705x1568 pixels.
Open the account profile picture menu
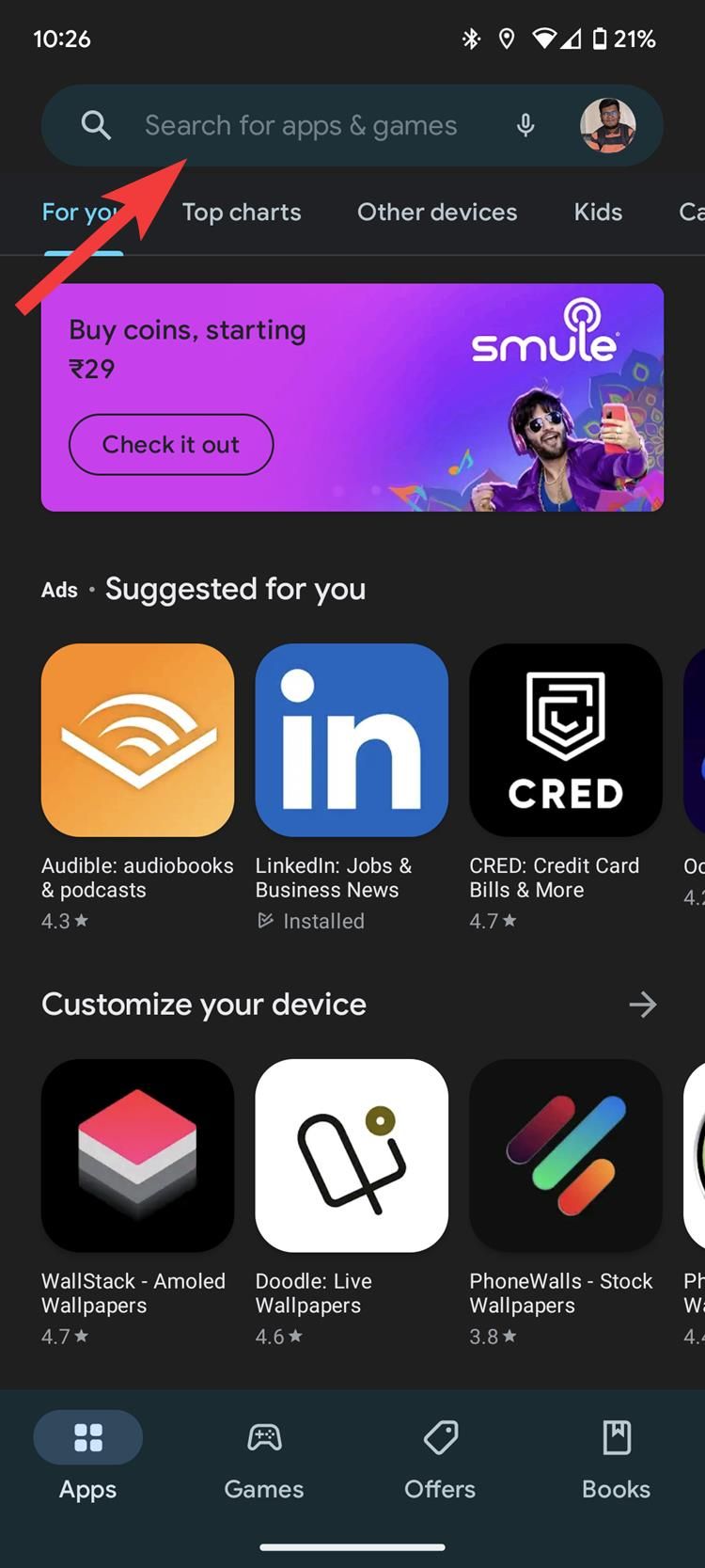(x=607, y=125)
